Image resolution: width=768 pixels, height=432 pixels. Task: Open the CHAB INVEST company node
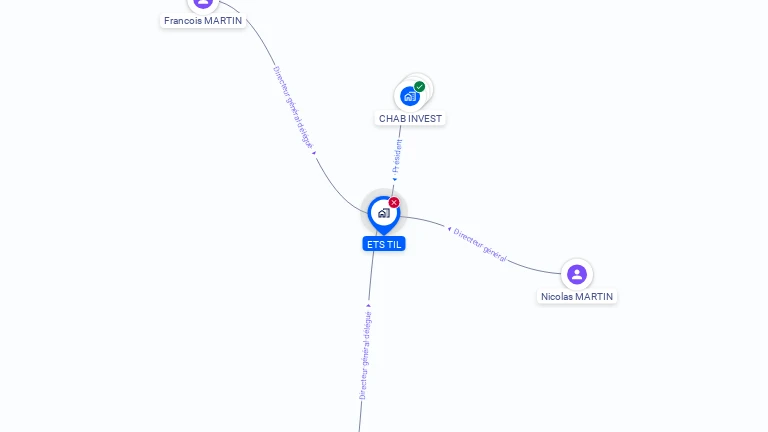click(410, 96)
